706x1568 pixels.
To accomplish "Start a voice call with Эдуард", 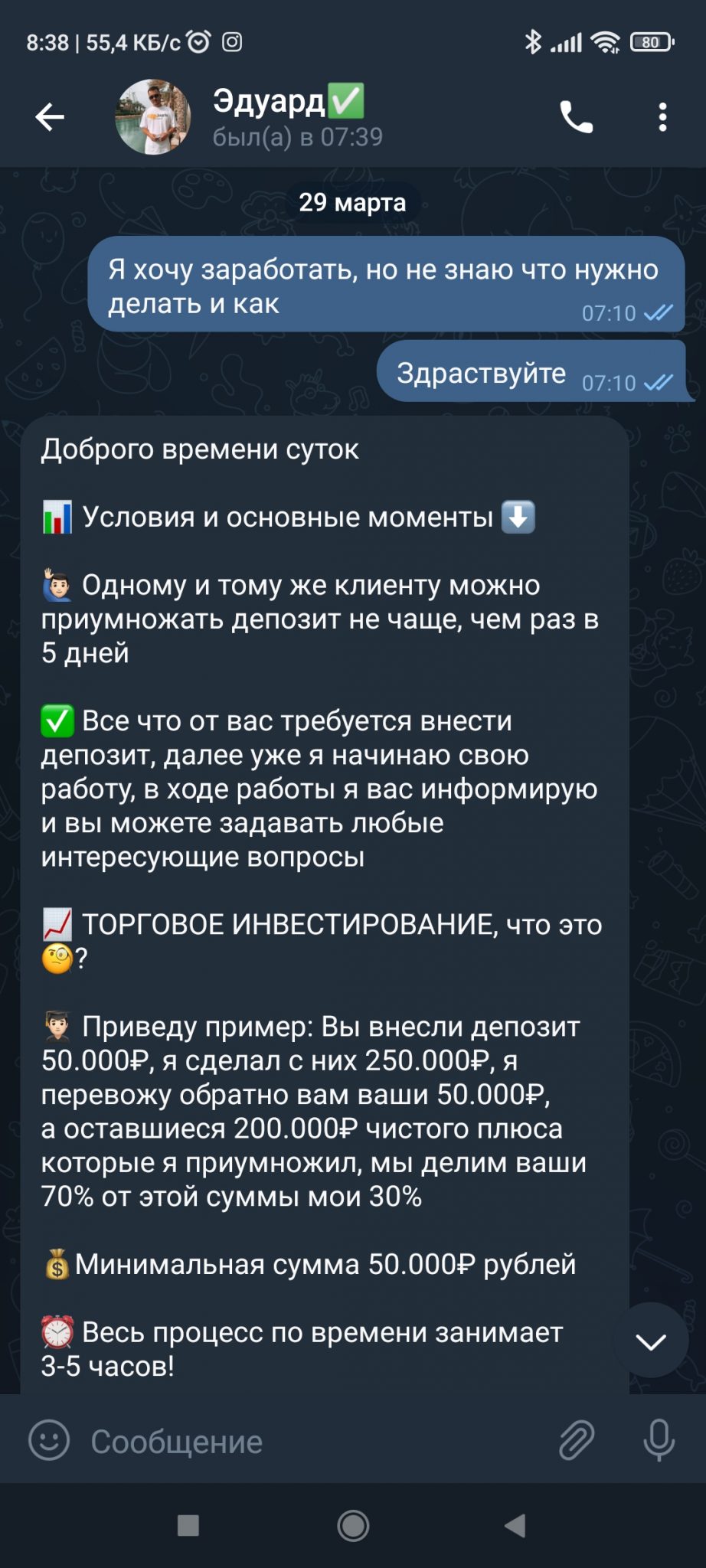I will click(x=576, y=117).
